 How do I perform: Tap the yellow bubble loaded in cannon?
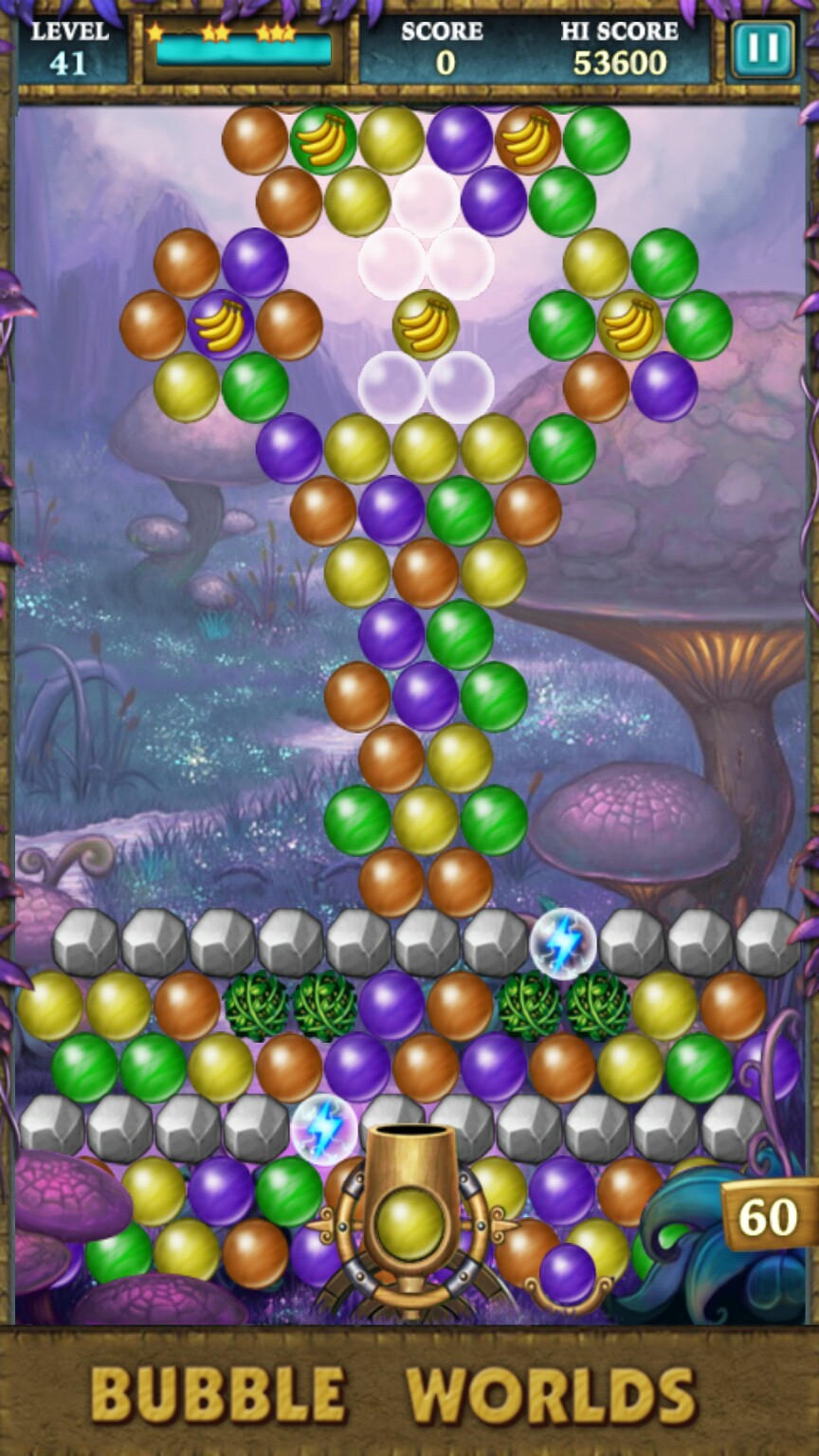409,1223
